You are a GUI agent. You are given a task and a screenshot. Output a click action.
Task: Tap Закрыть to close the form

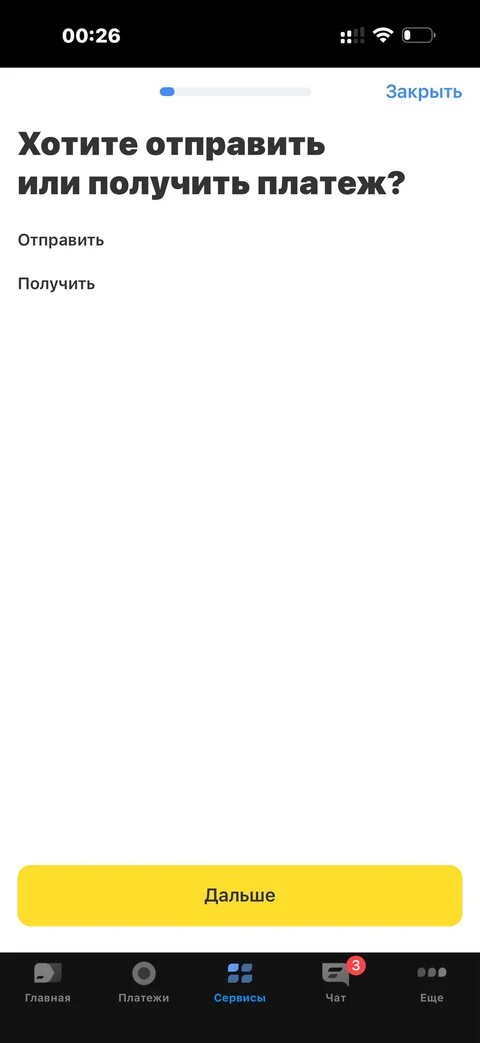[x=423, y=92]
